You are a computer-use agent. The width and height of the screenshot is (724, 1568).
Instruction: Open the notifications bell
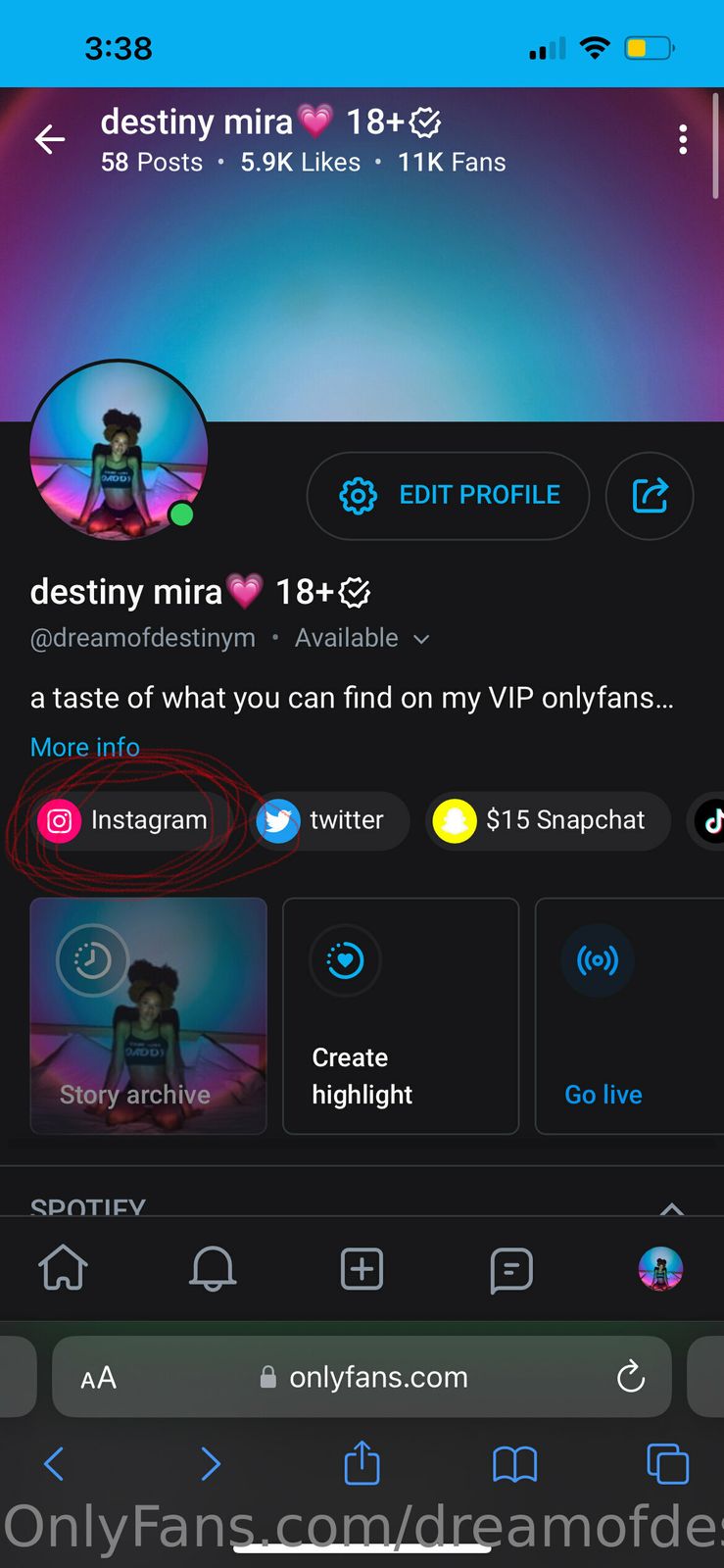213,1269
